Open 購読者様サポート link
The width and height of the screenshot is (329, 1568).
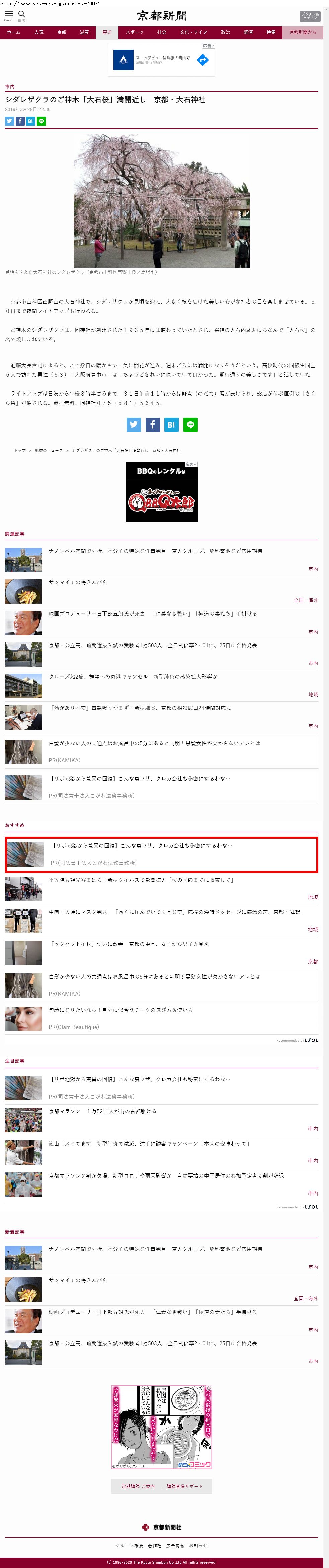185,1486
